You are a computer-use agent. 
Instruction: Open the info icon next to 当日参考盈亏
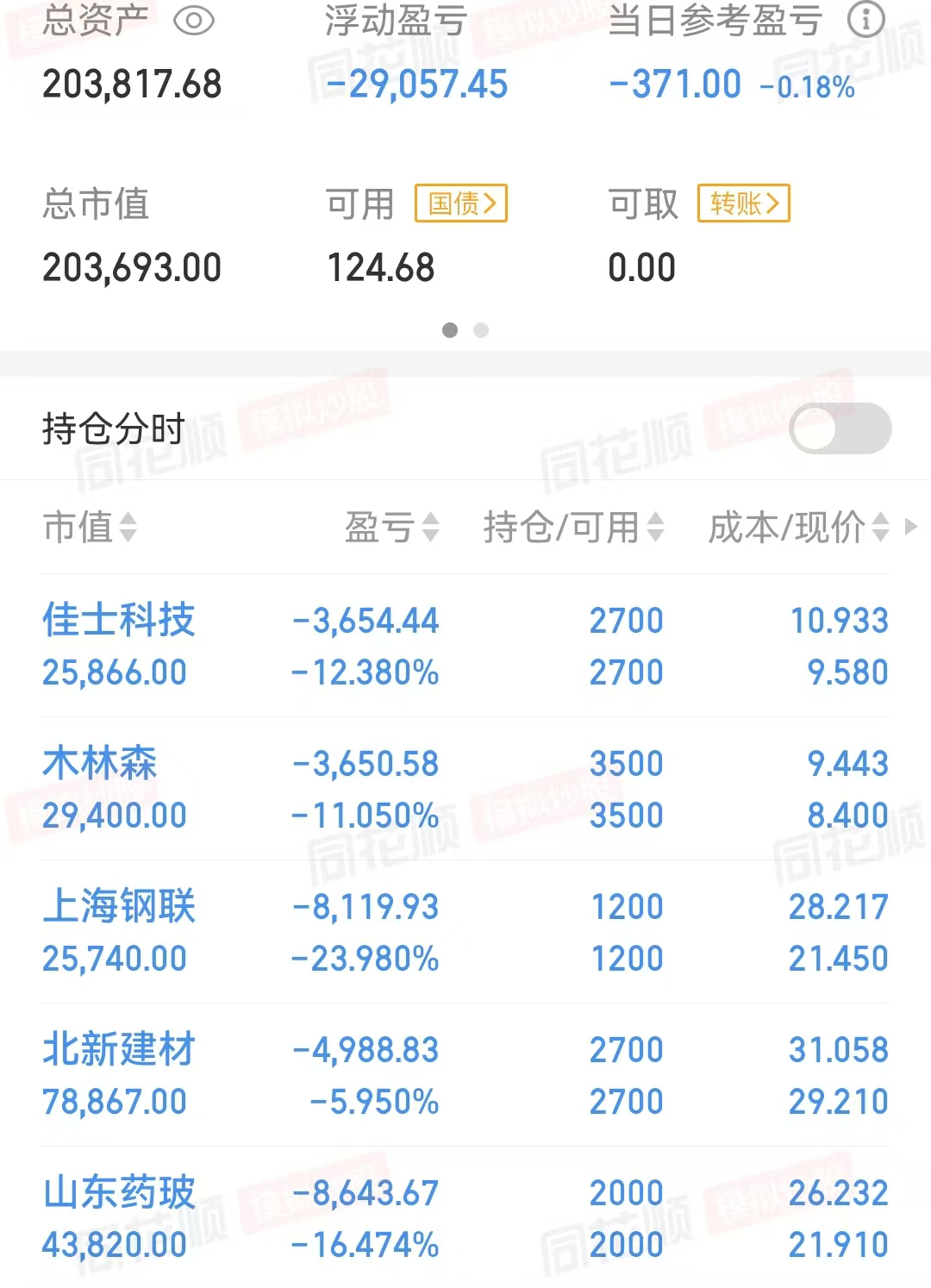(865, 20)
